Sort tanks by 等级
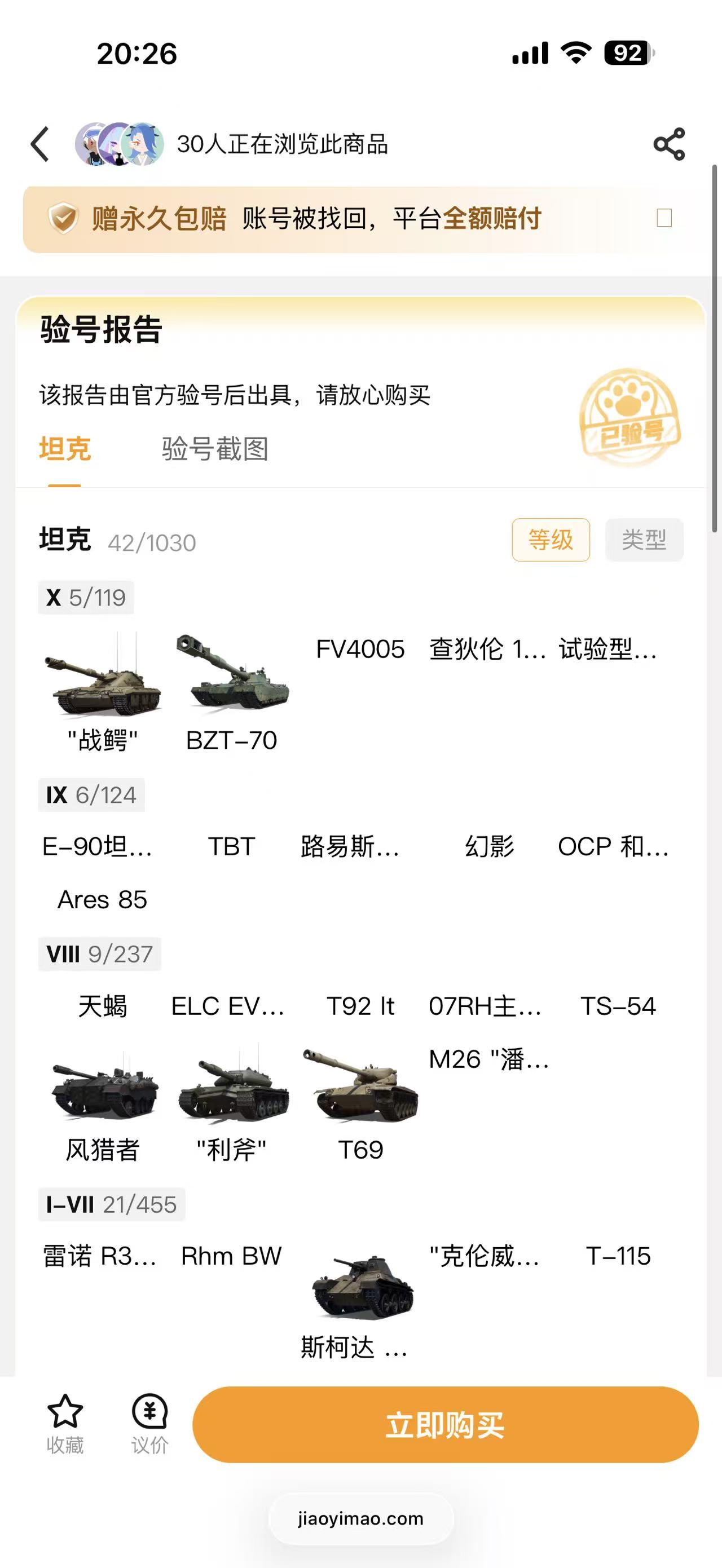The width and height of the screenshot is (722, 1568). 551,540
